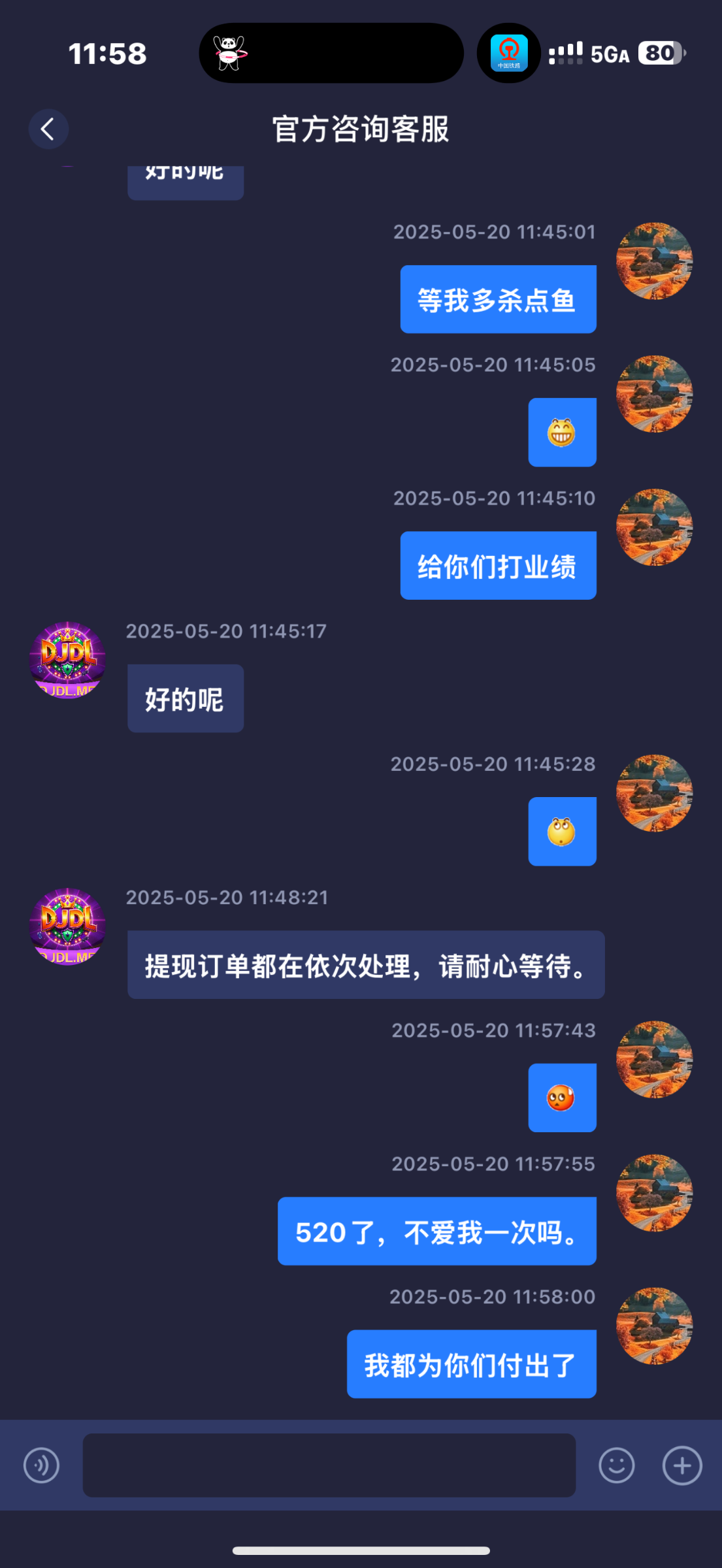Select the message 给你们打业绩
This screenshot has height=1568, width=722.
(x=498, y=565)
